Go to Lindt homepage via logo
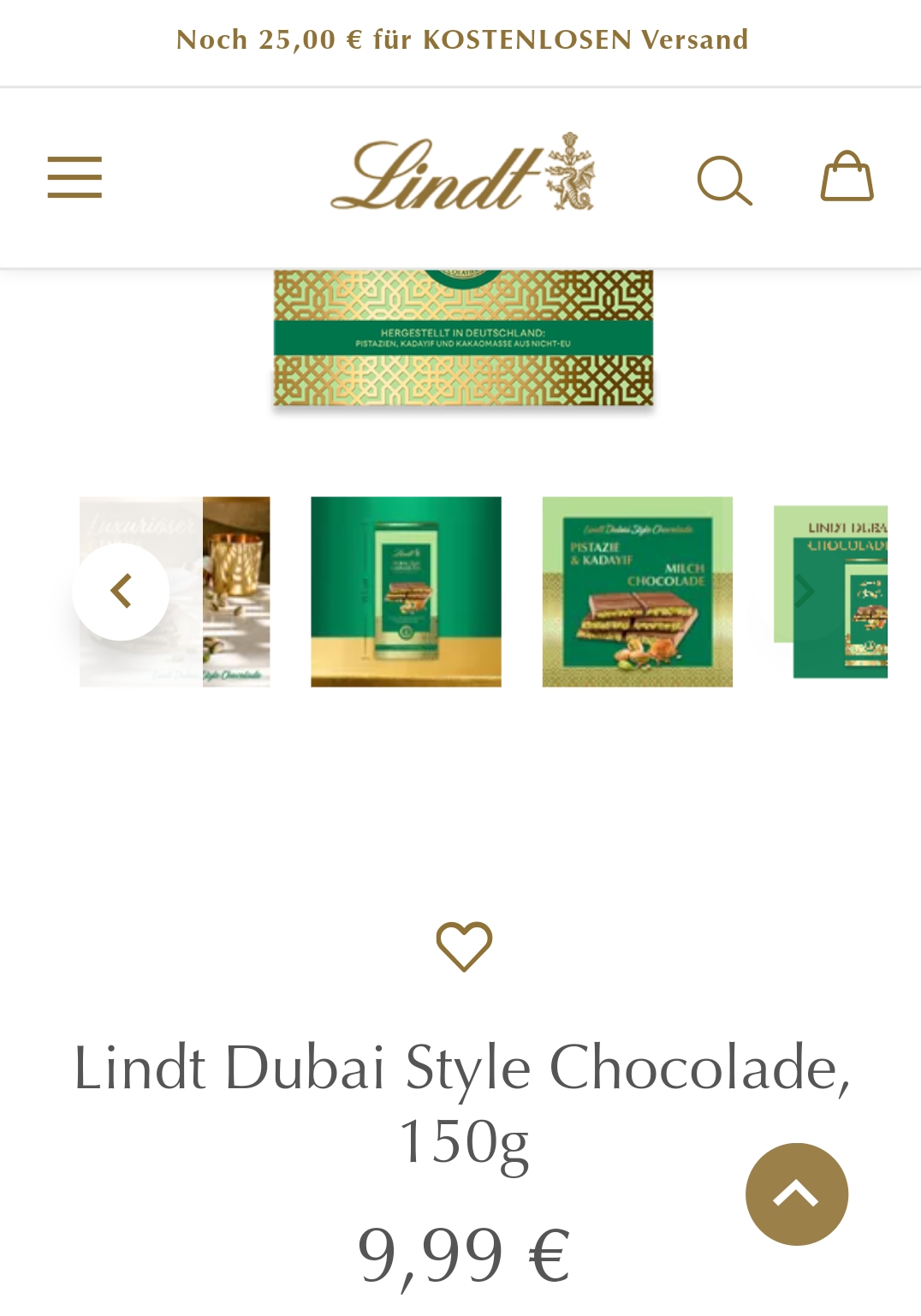The image size is (921, 1316). (462, 174)
